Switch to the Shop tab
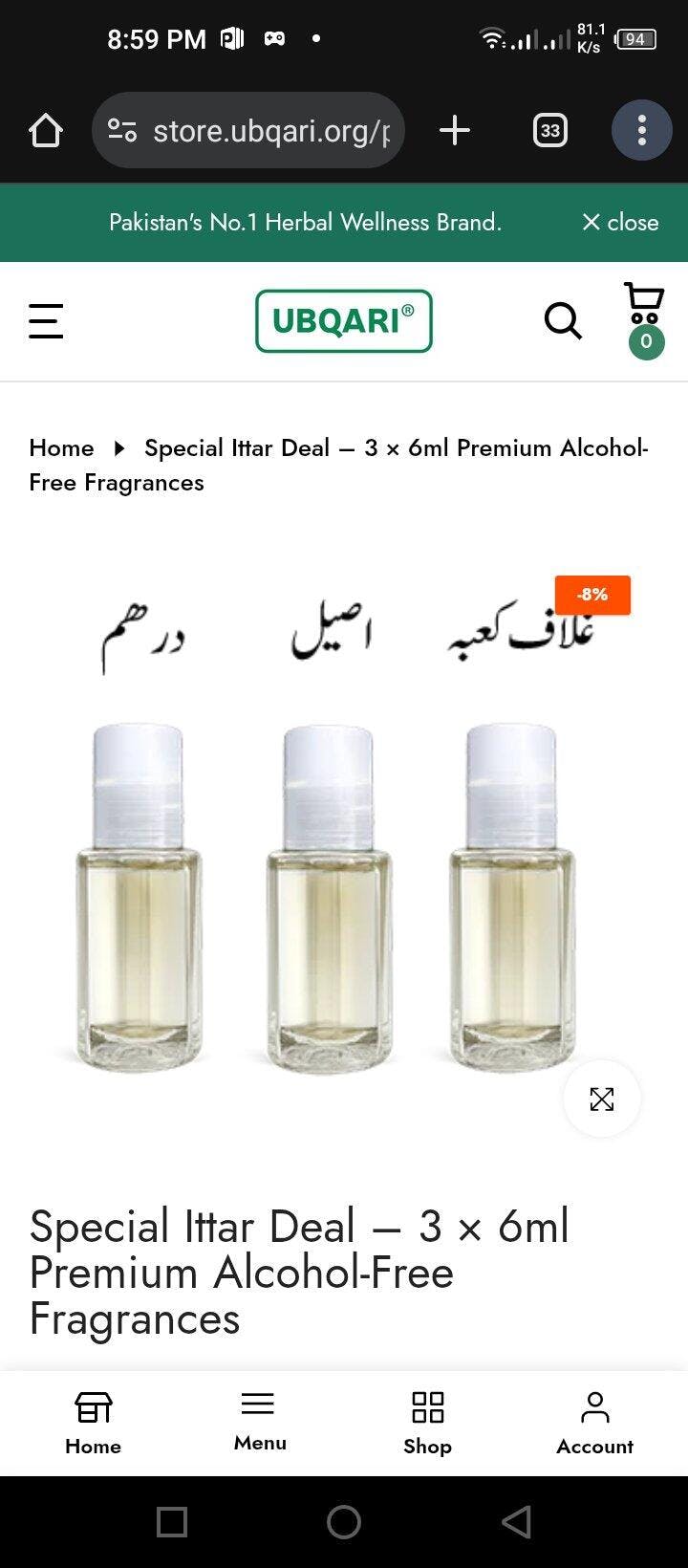This screenshot has height=1568, width=688. (x=427, y=1423)
